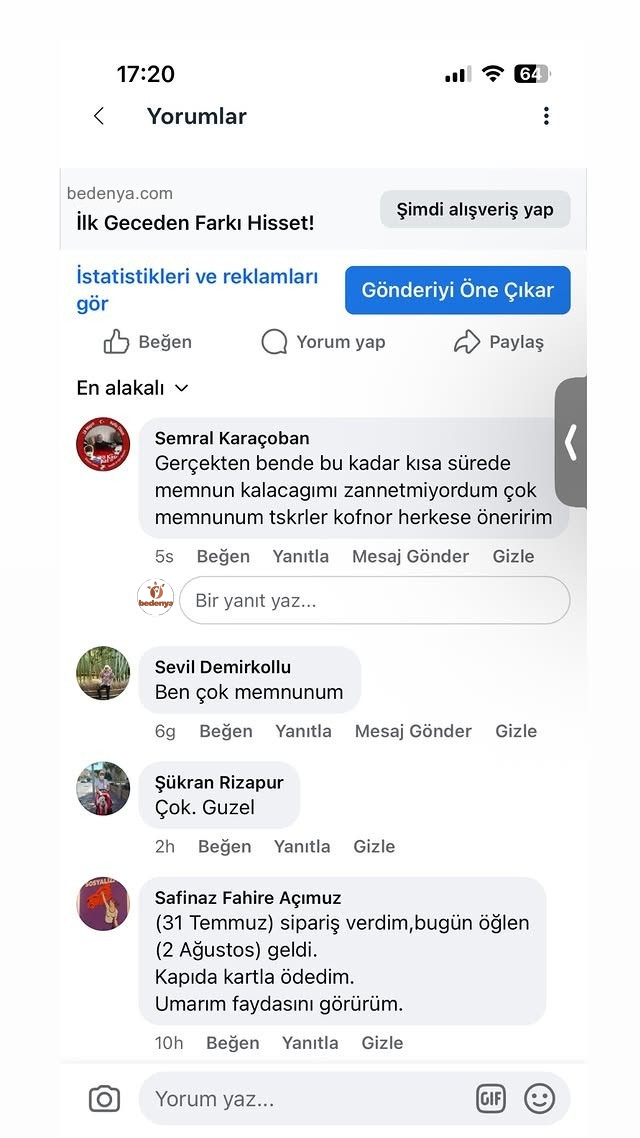Like the post with Beğen

[x=148, y=342]
